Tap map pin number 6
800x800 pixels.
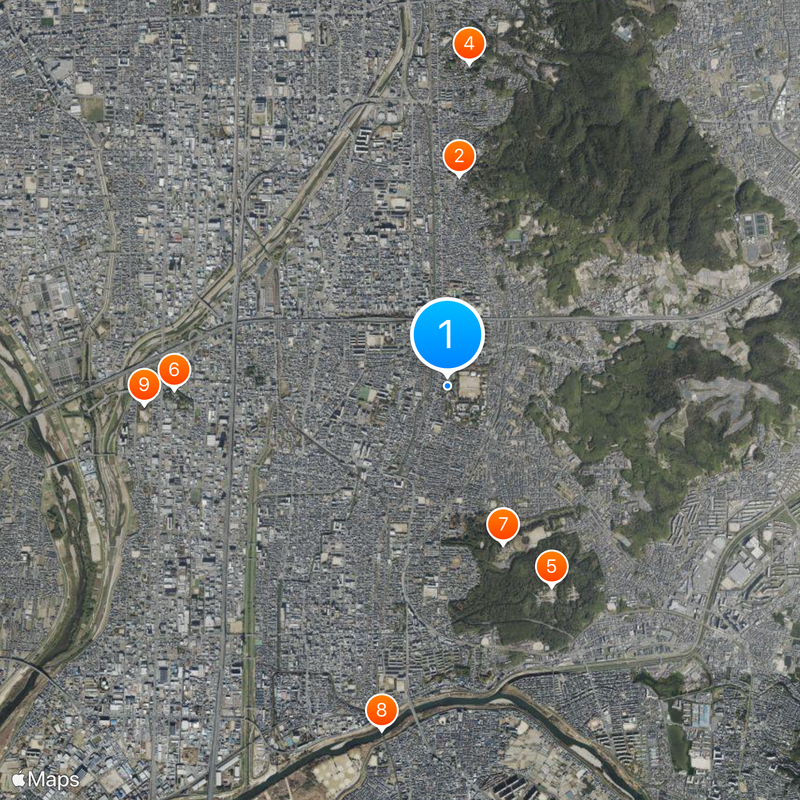[174, 370]
